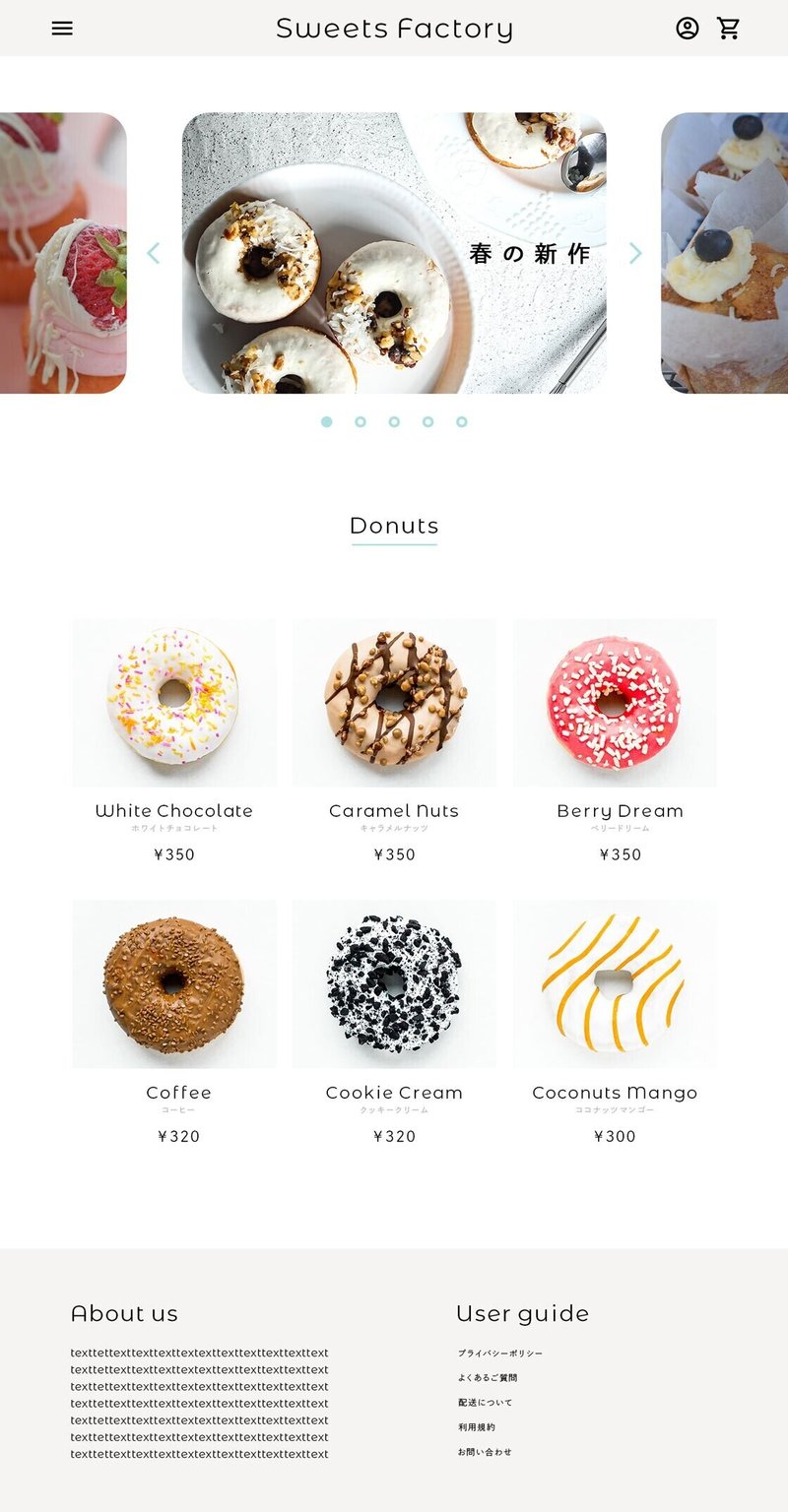Show the previous carousel slide

pos(154,253)
